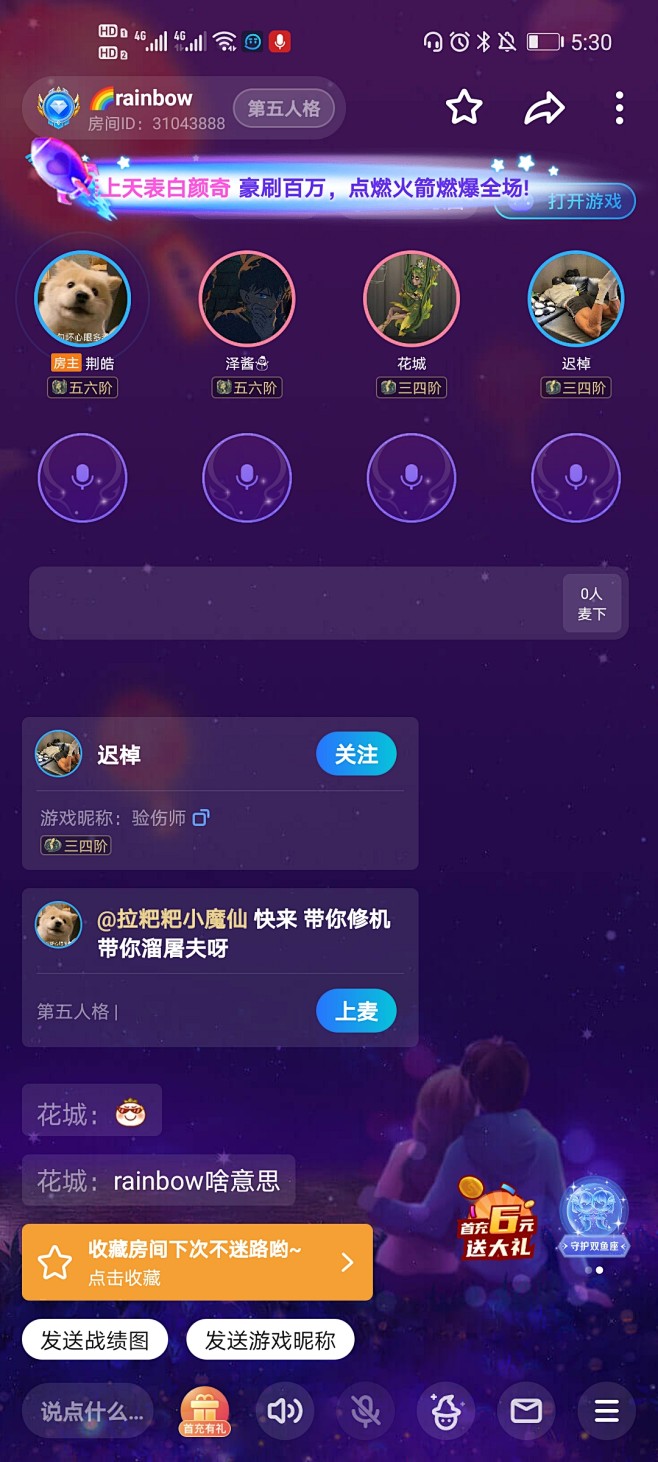658x1462 pixels.
Task: Toggle the room speaker sound
Action: coord(284,1411)
